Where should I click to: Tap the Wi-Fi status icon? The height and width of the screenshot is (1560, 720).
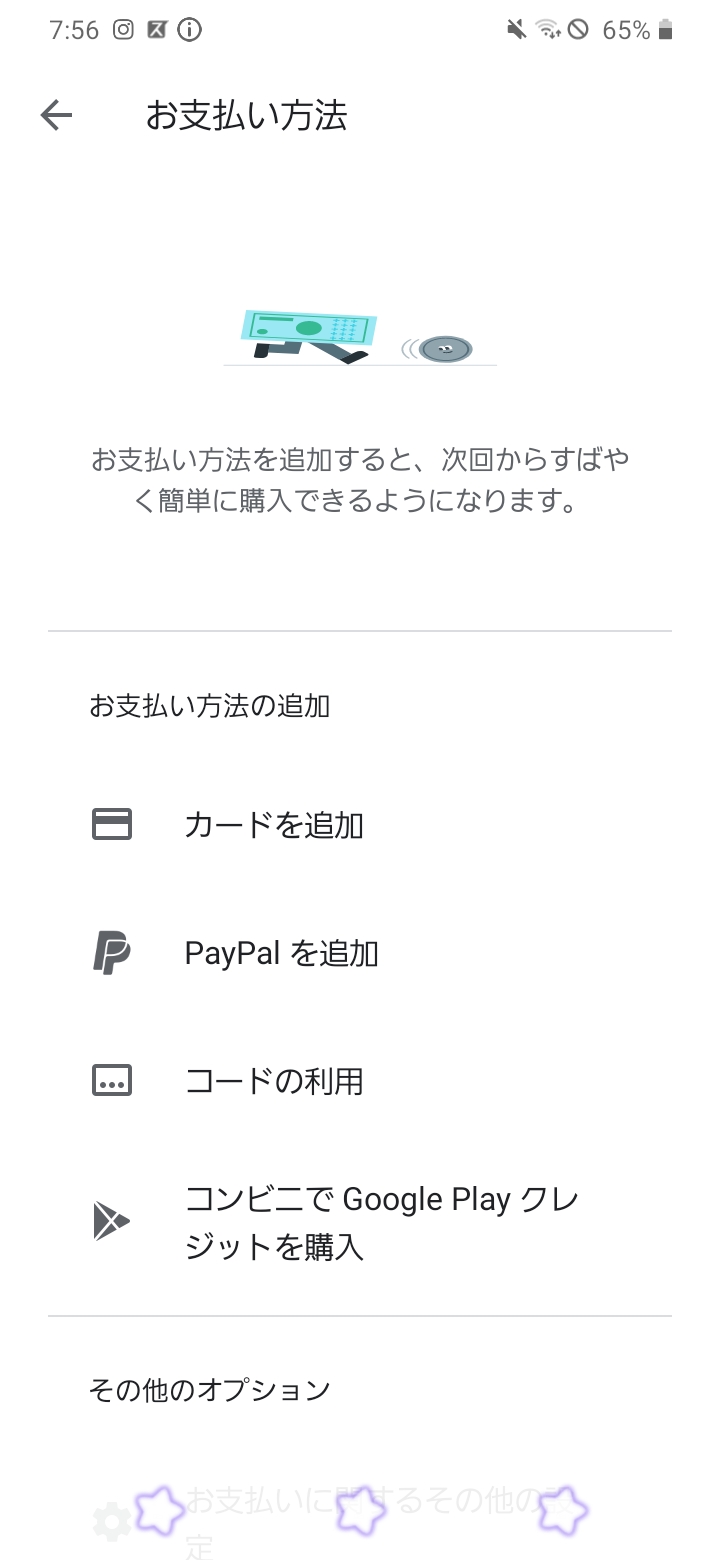click(x=548, y=30)
